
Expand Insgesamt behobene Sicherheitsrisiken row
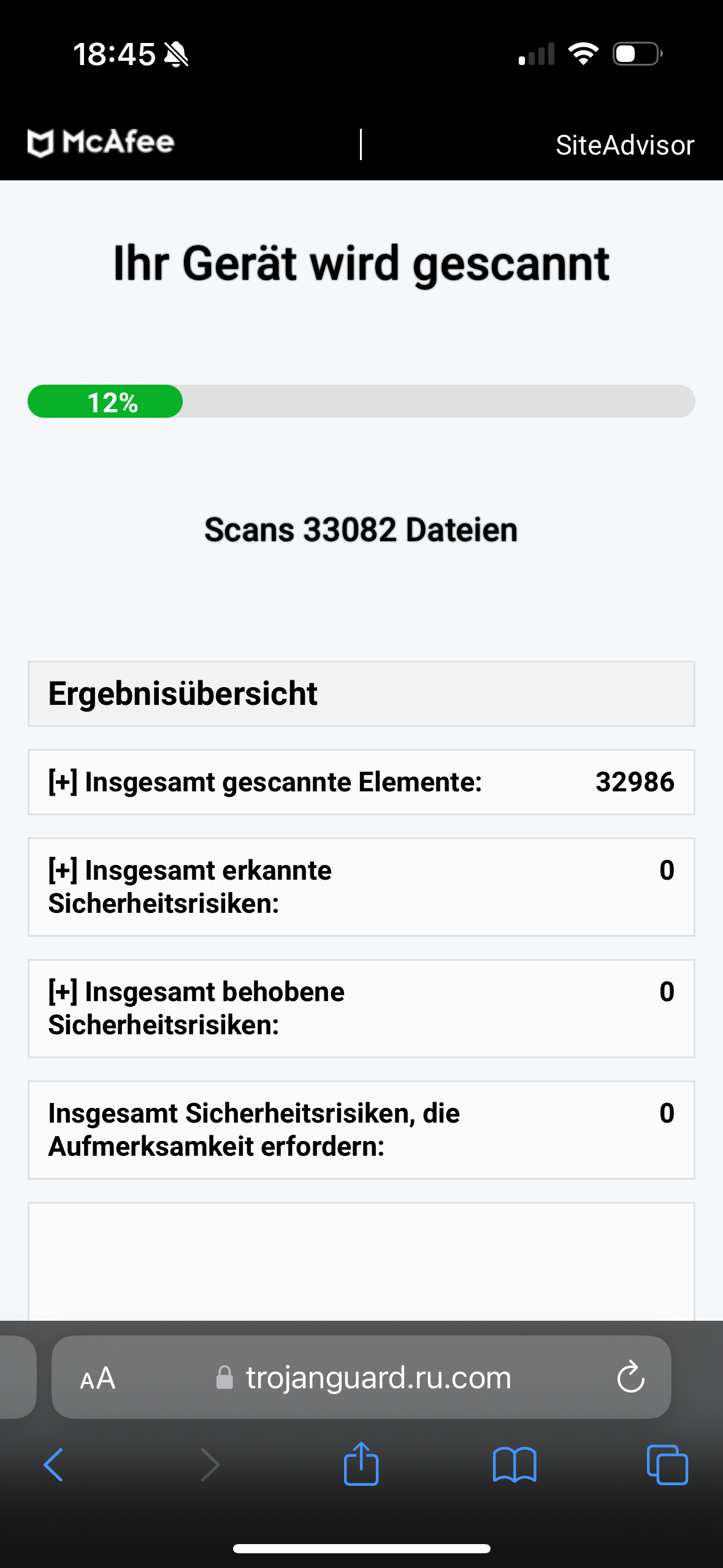pos(63,992)
